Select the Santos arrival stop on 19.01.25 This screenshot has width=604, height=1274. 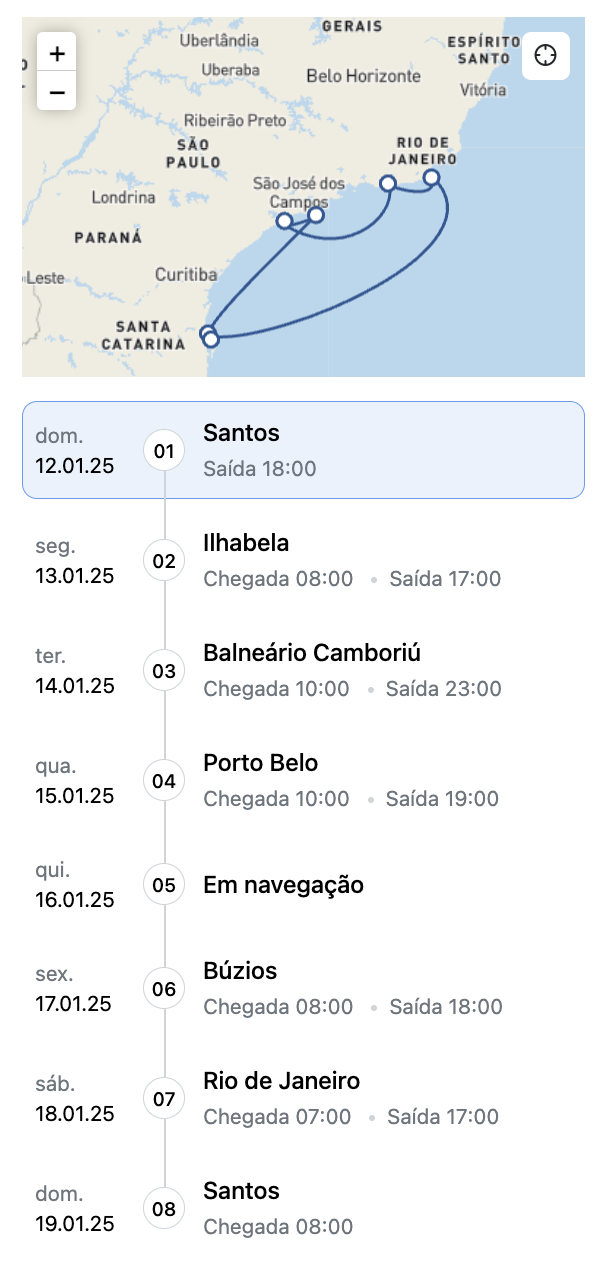(x=303, y=1208)
